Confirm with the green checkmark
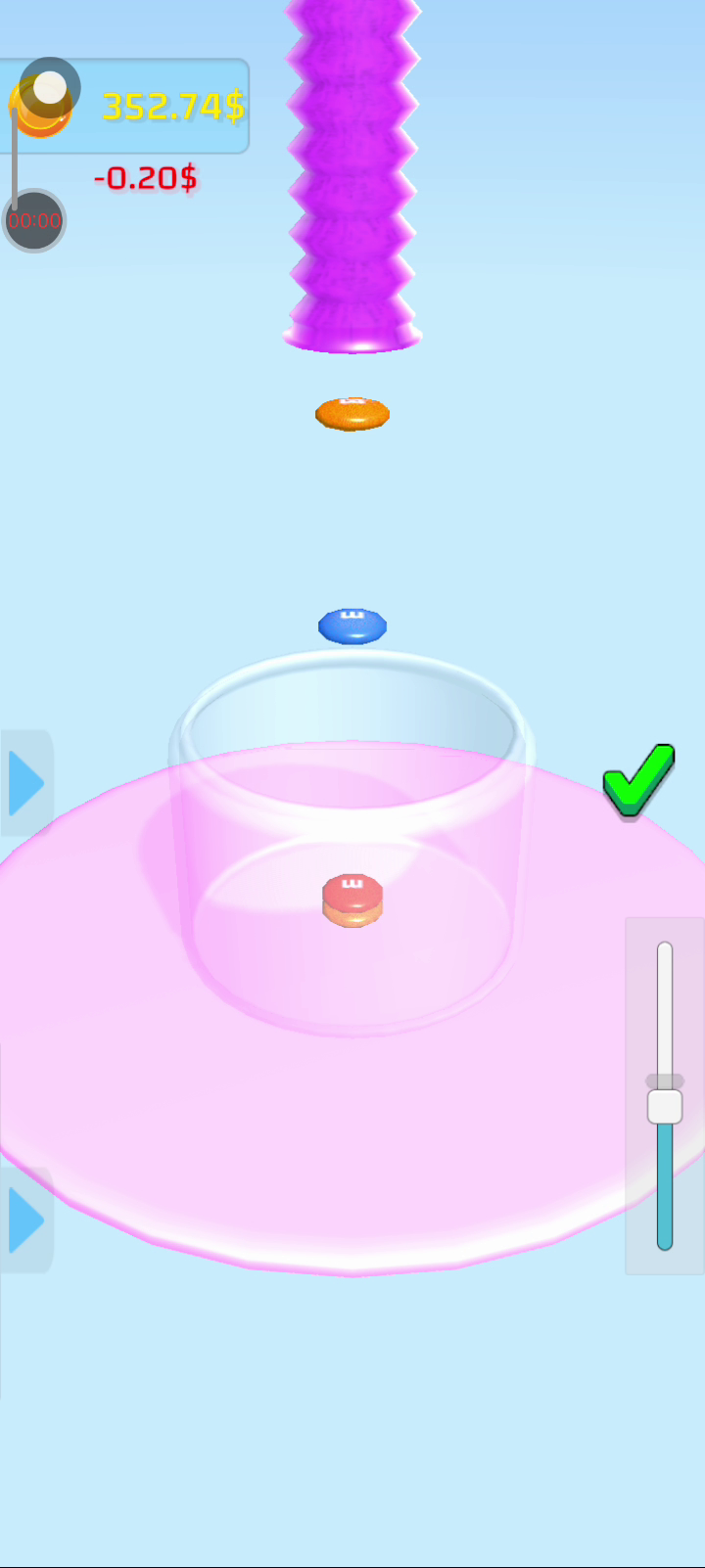 tap(637, 779)
